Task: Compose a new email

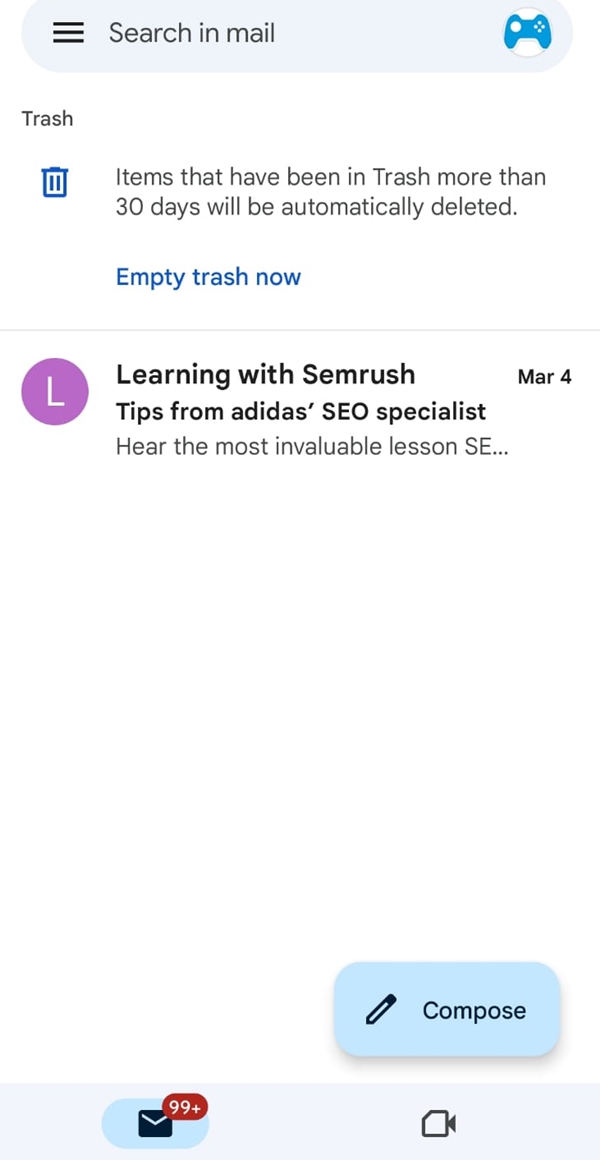Action: point(447,1010)
